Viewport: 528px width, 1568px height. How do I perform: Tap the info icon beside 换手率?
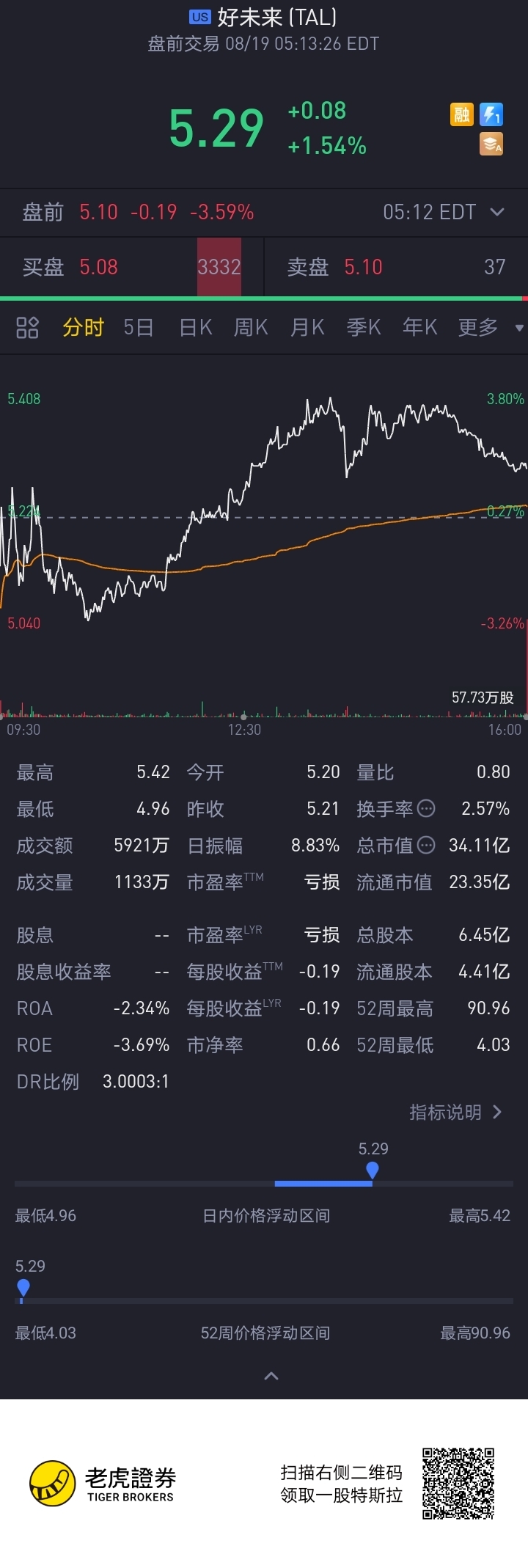pos(426,809)
